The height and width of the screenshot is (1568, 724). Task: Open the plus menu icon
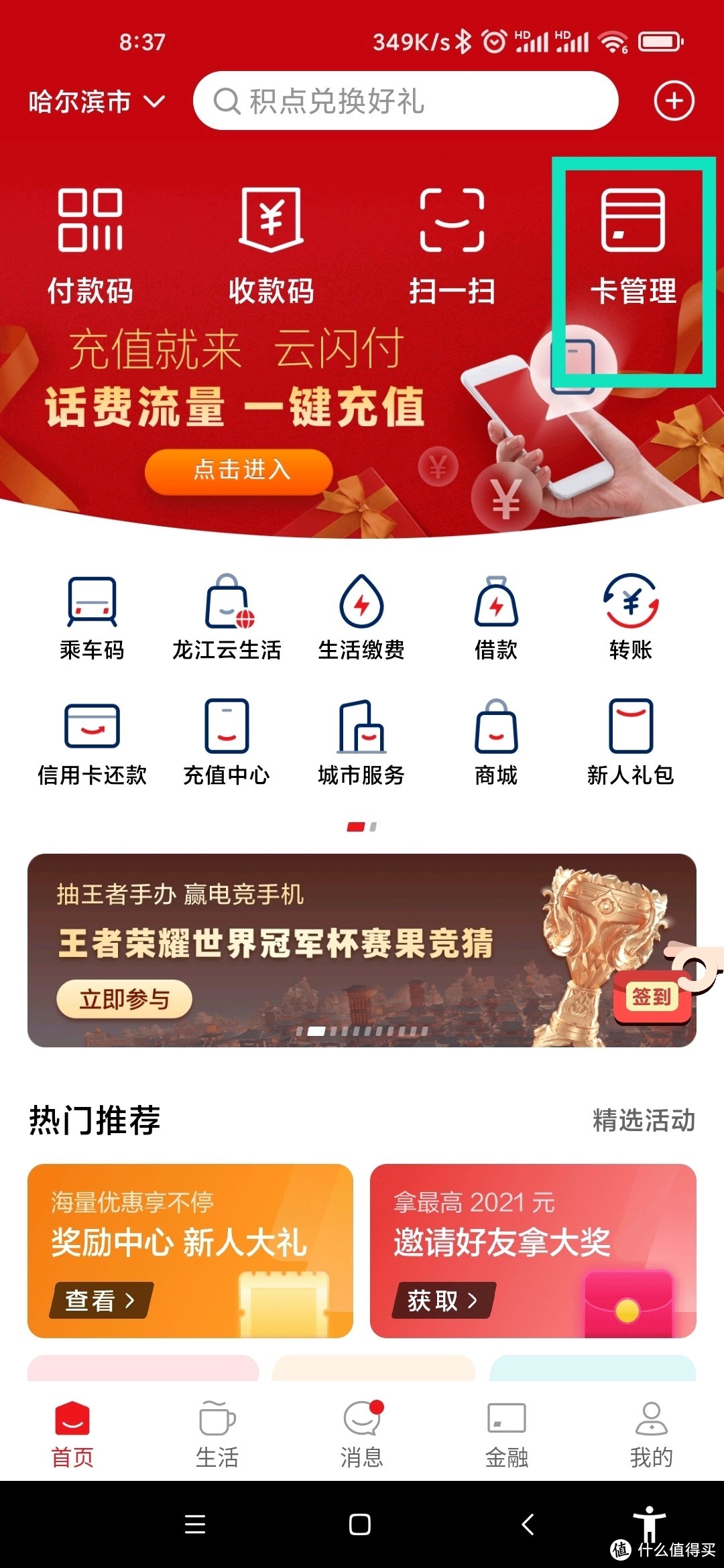pyautogui.click(x=674, y=101)
